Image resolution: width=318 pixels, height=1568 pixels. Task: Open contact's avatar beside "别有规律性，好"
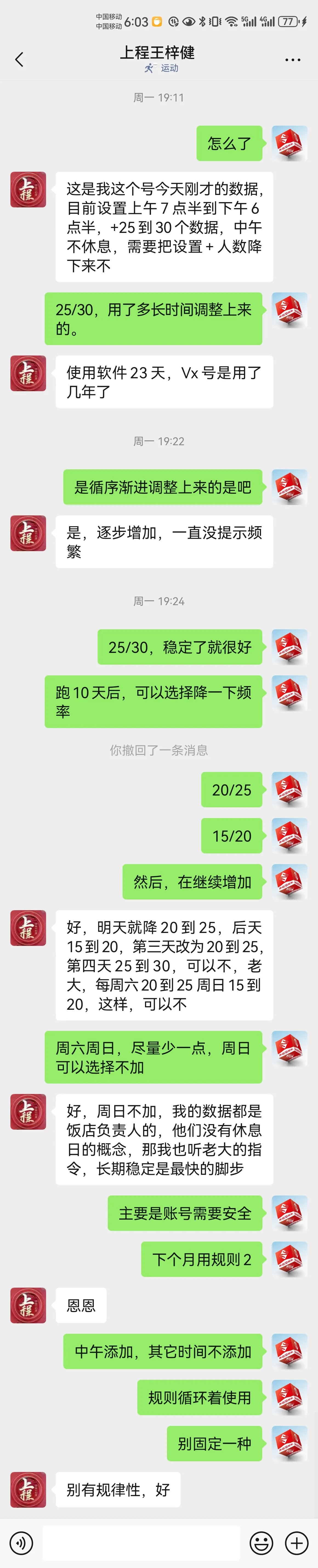click(x=28, y=1490)
